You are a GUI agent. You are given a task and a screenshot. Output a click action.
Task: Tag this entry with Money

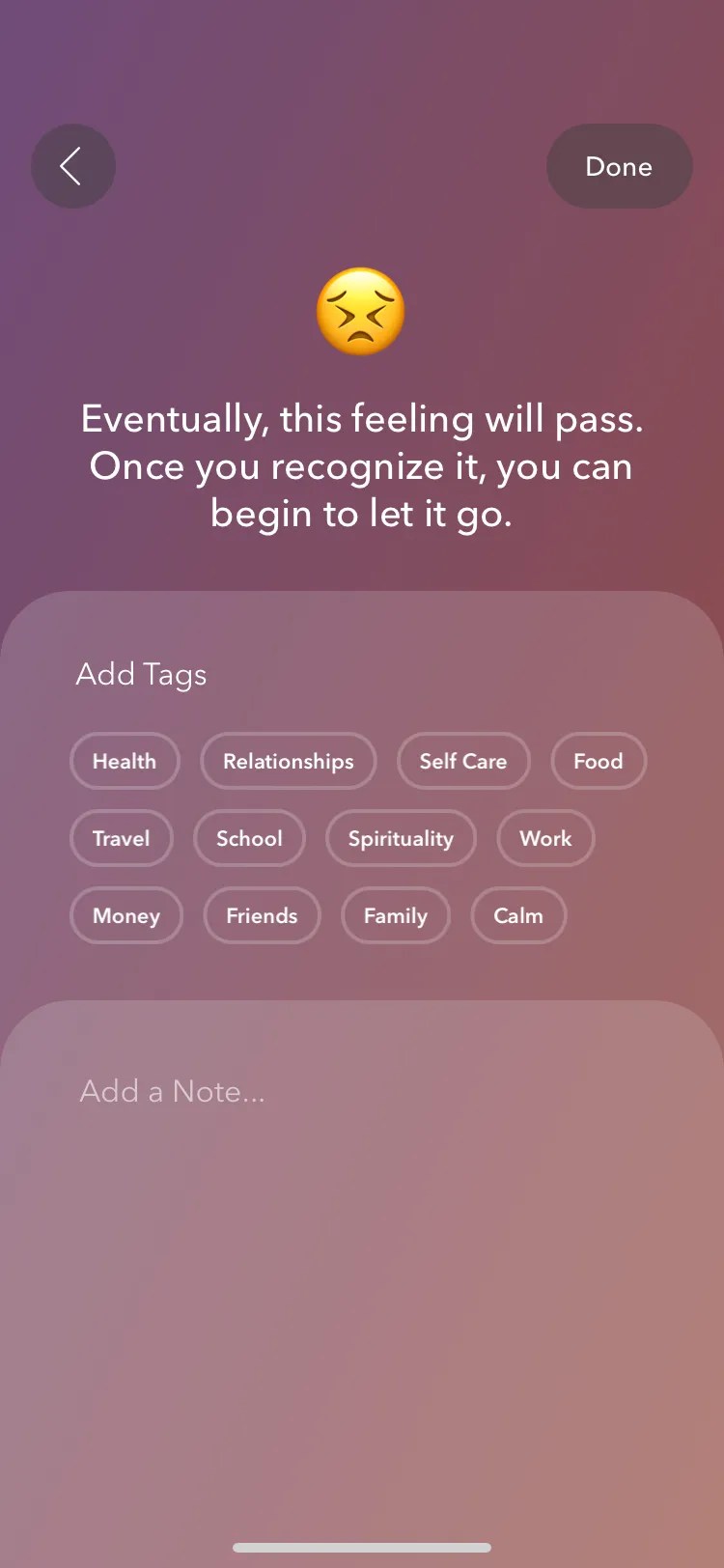coord(126,915)
